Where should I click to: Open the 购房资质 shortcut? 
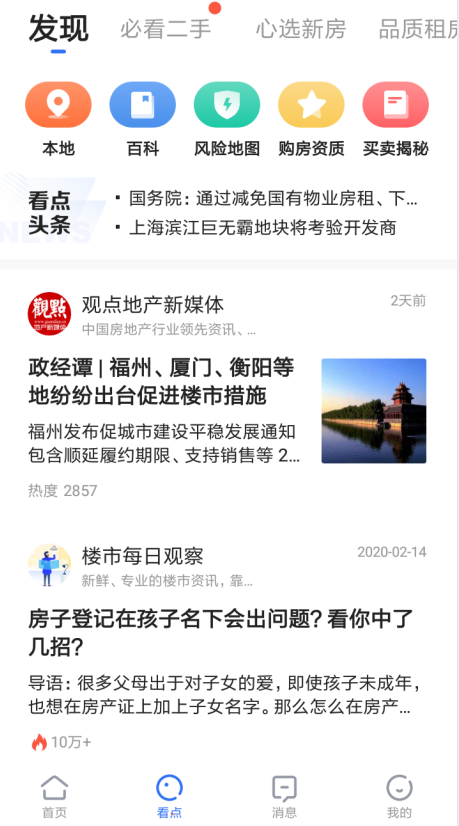coord(311,120)
